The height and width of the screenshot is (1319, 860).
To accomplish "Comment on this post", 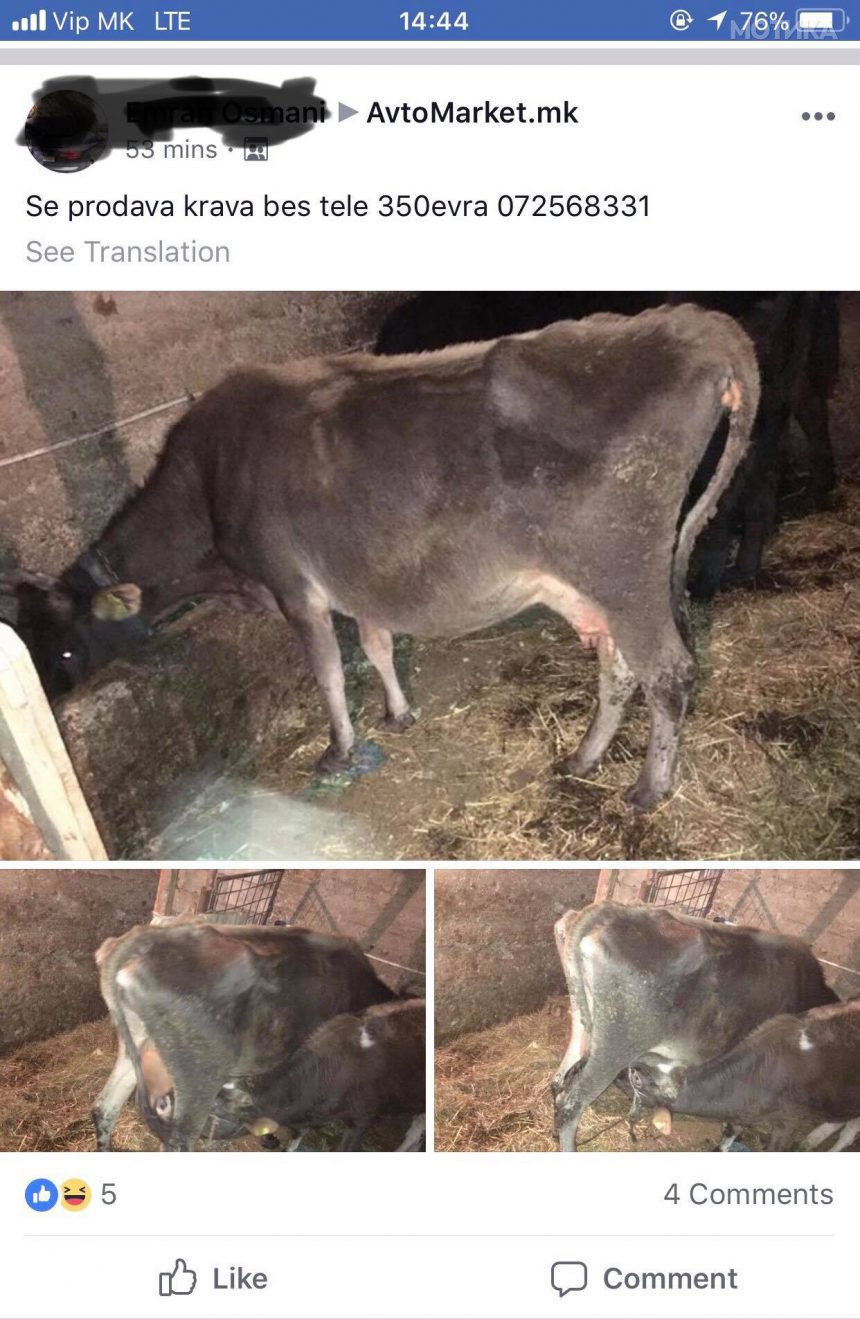I will click(x=645, y=1278).
